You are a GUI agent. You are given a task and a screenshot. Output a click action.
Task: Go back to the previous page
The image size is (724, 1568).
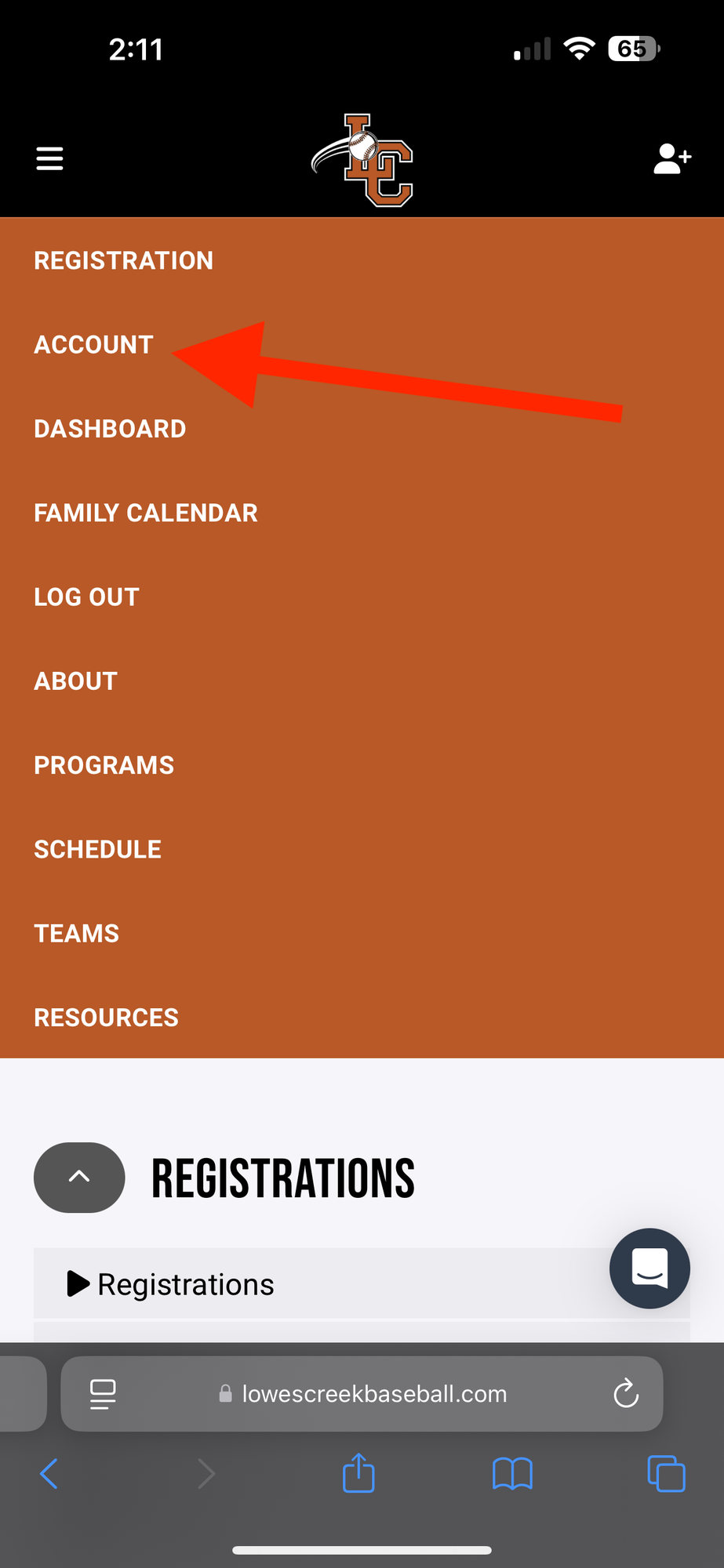49,1473
